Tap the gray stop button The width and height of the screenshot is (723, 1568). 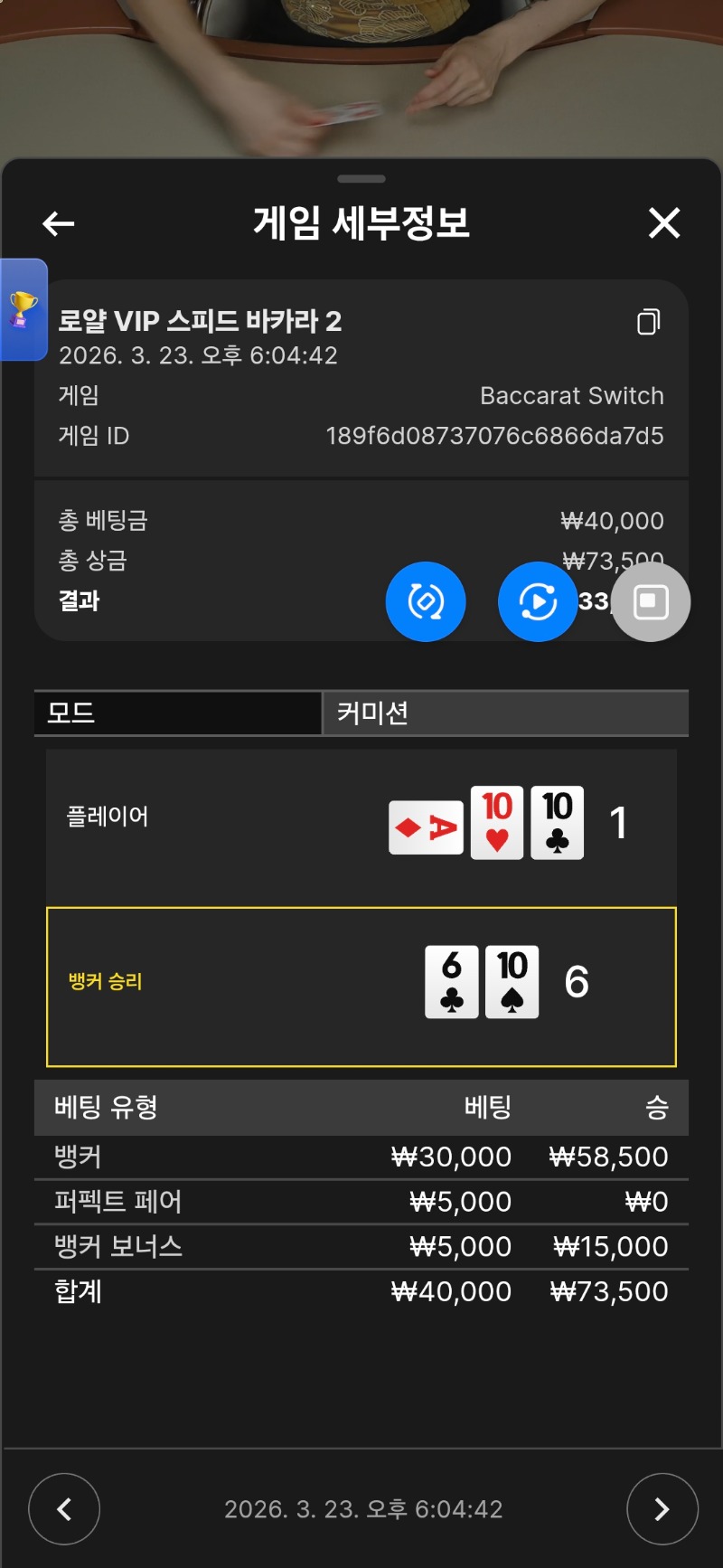coord(651,602)
